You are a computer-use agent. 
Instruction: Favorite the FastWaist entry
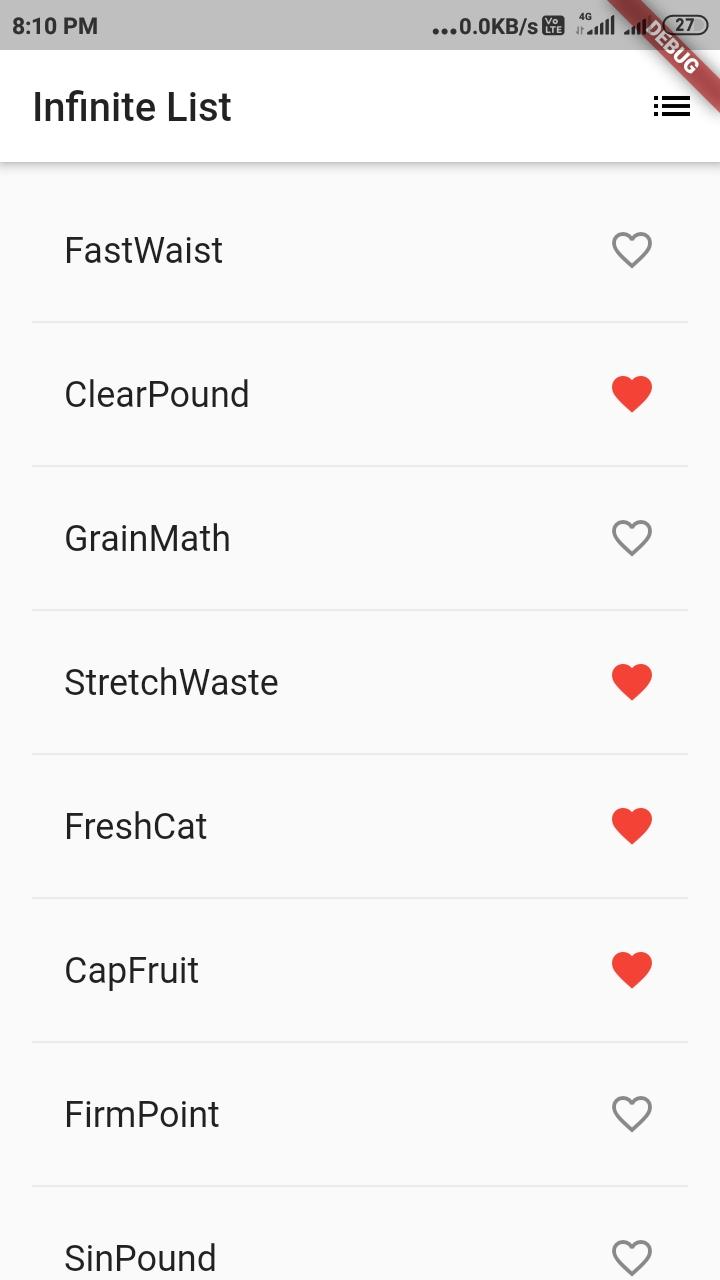[632, 250]
